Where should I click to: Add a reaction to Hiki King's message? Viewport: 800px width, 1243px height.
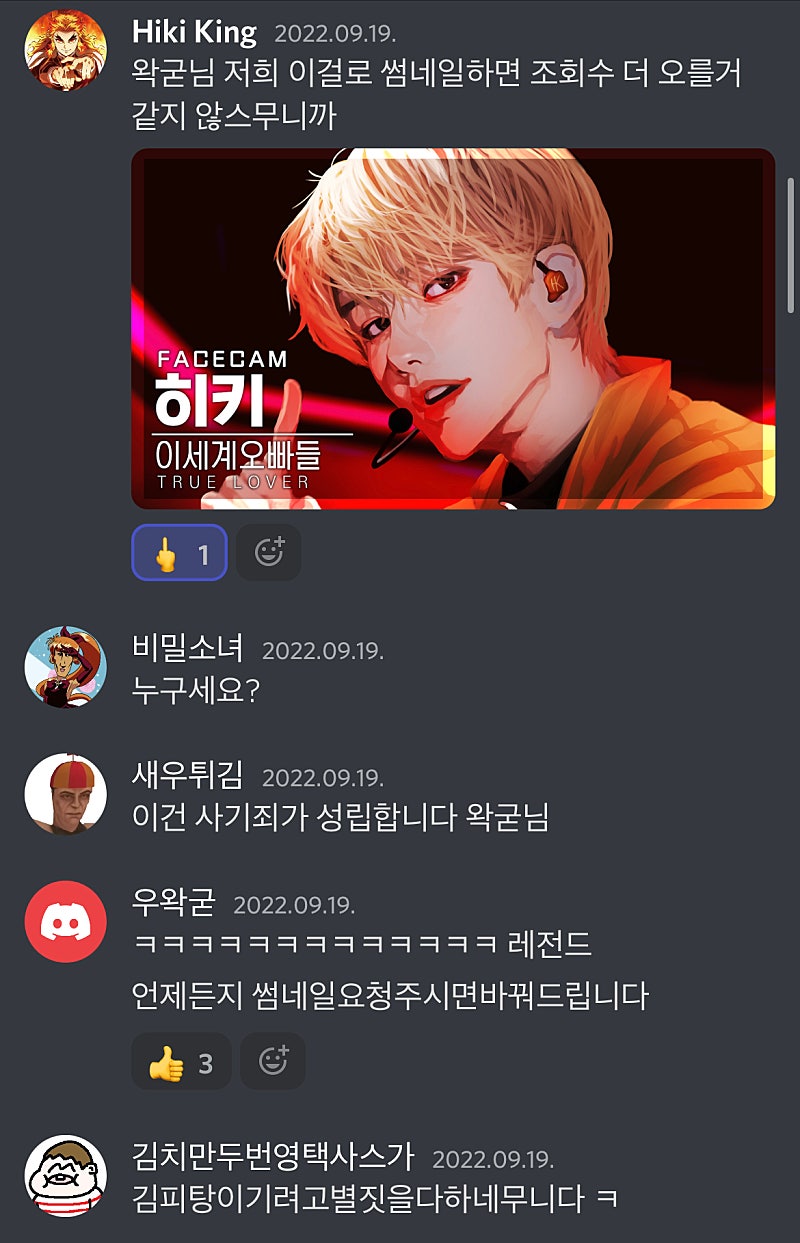coord(268,552)
